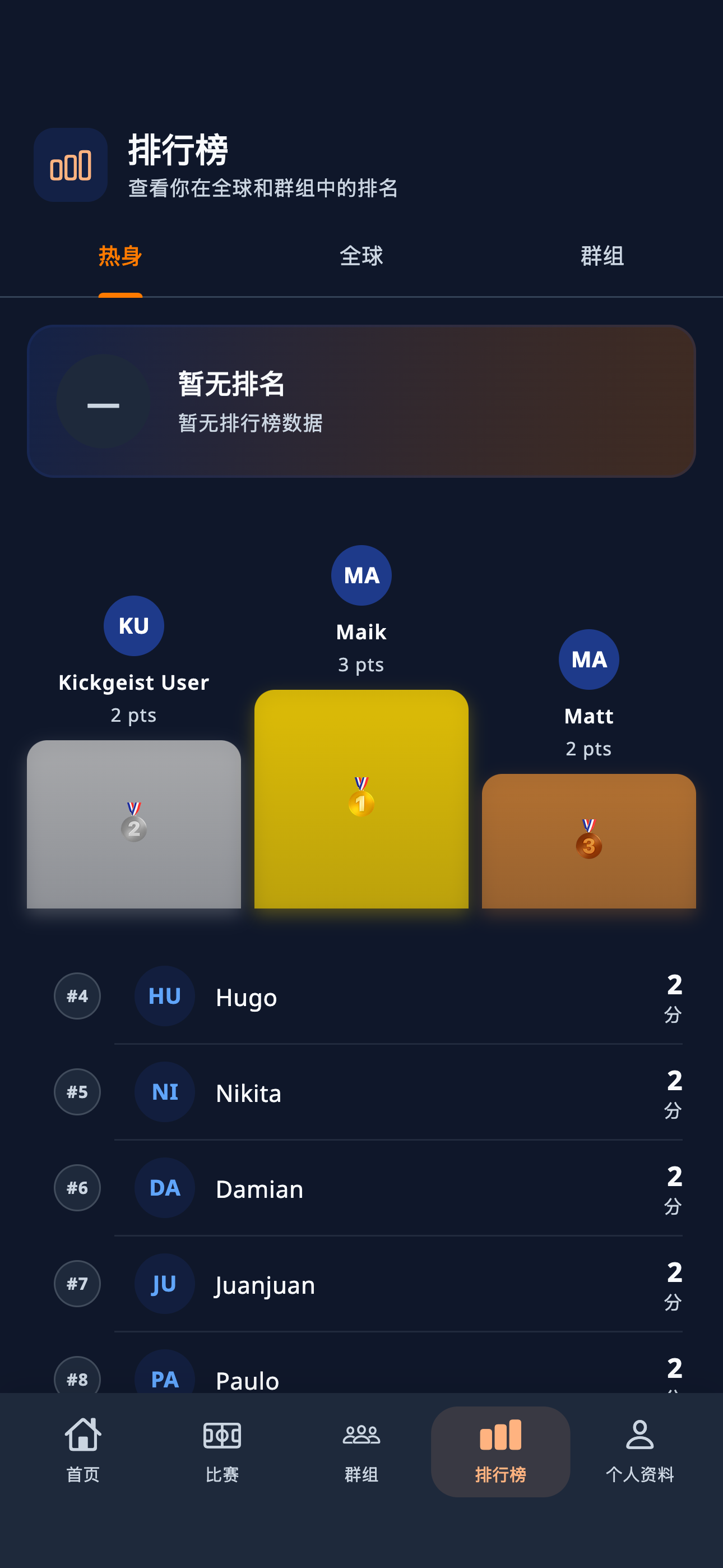Click the 首页 home icon in bottom navigation
This screenshot has width=723, height=1568.
(x=84, y=1433)
